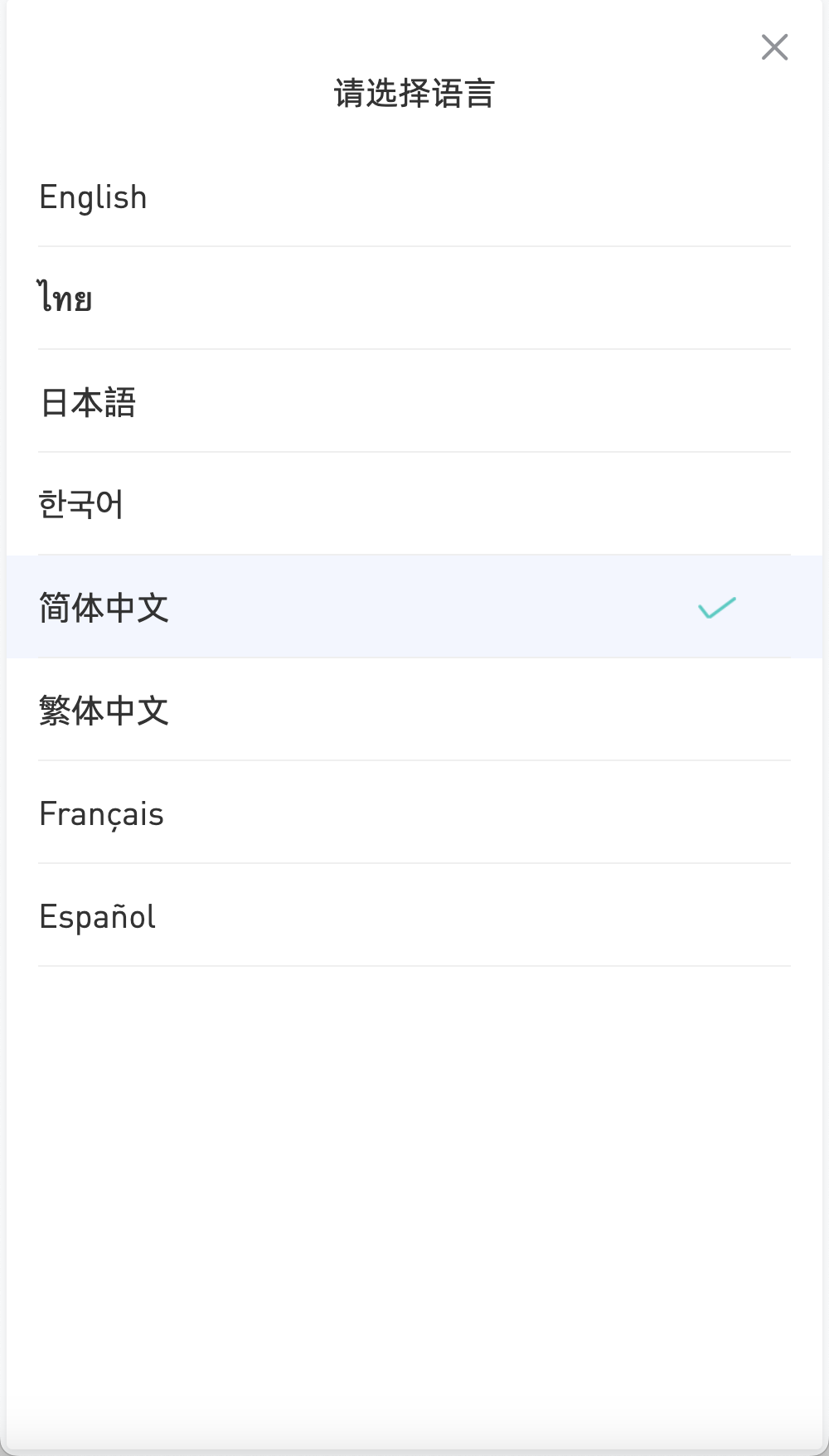
Task: Select the last language entry Español
Action: (97, 916)
